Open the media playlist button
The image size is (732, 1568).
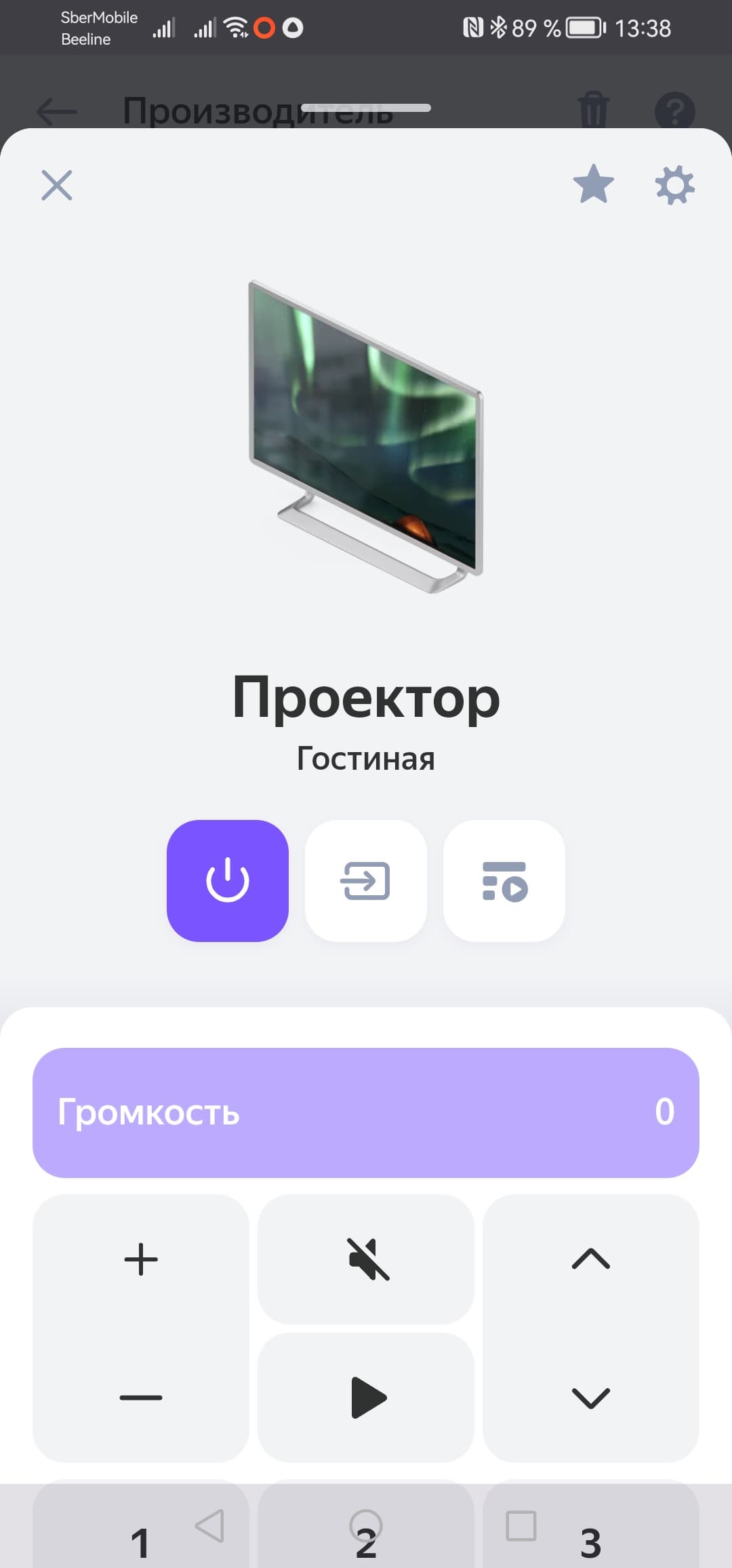click(x=504, y=880)
